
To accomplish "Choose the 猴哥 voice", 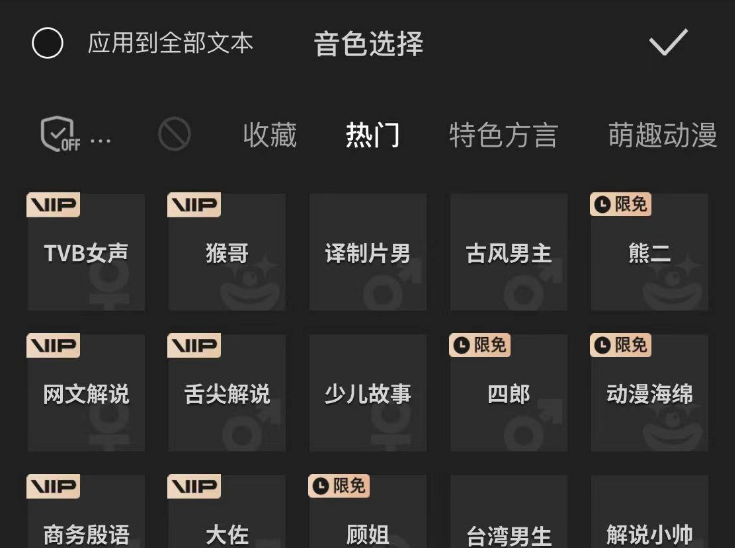I will point(227,253).
